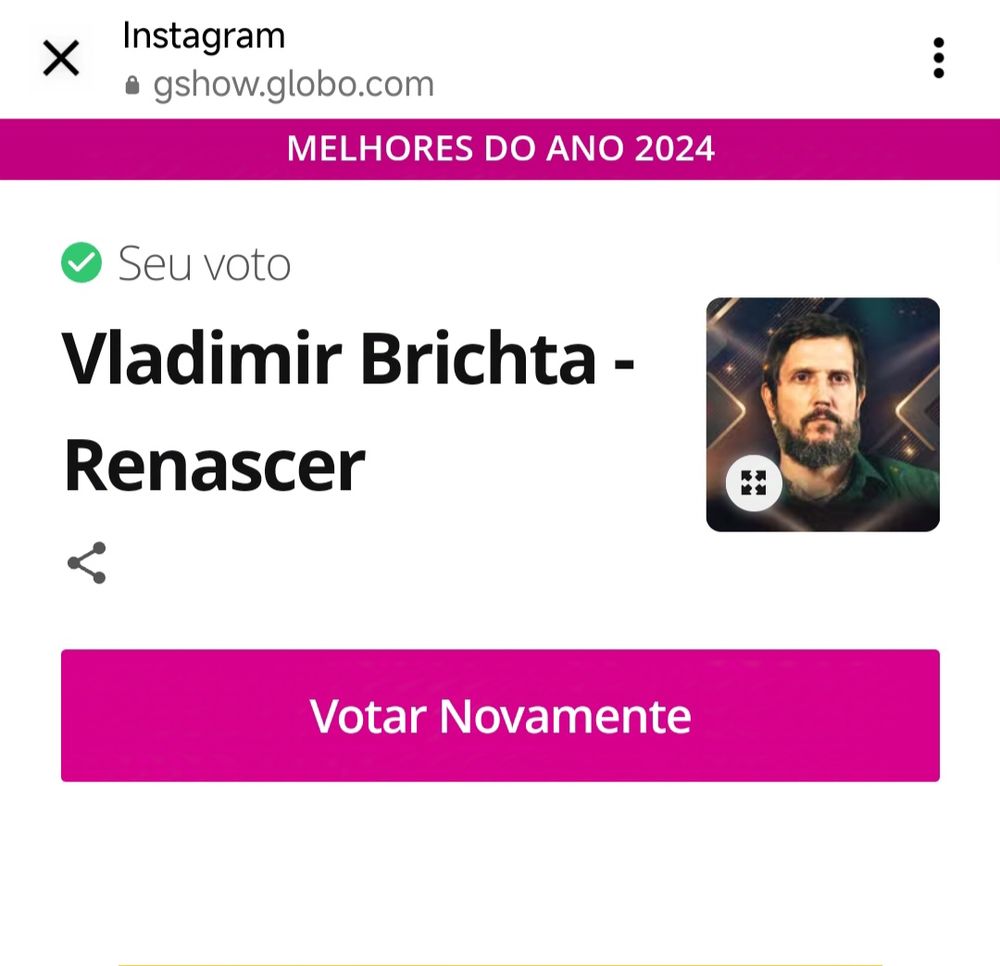Open the browser overflow menu
Screen dimensions: 1000x966
(938, 58)
